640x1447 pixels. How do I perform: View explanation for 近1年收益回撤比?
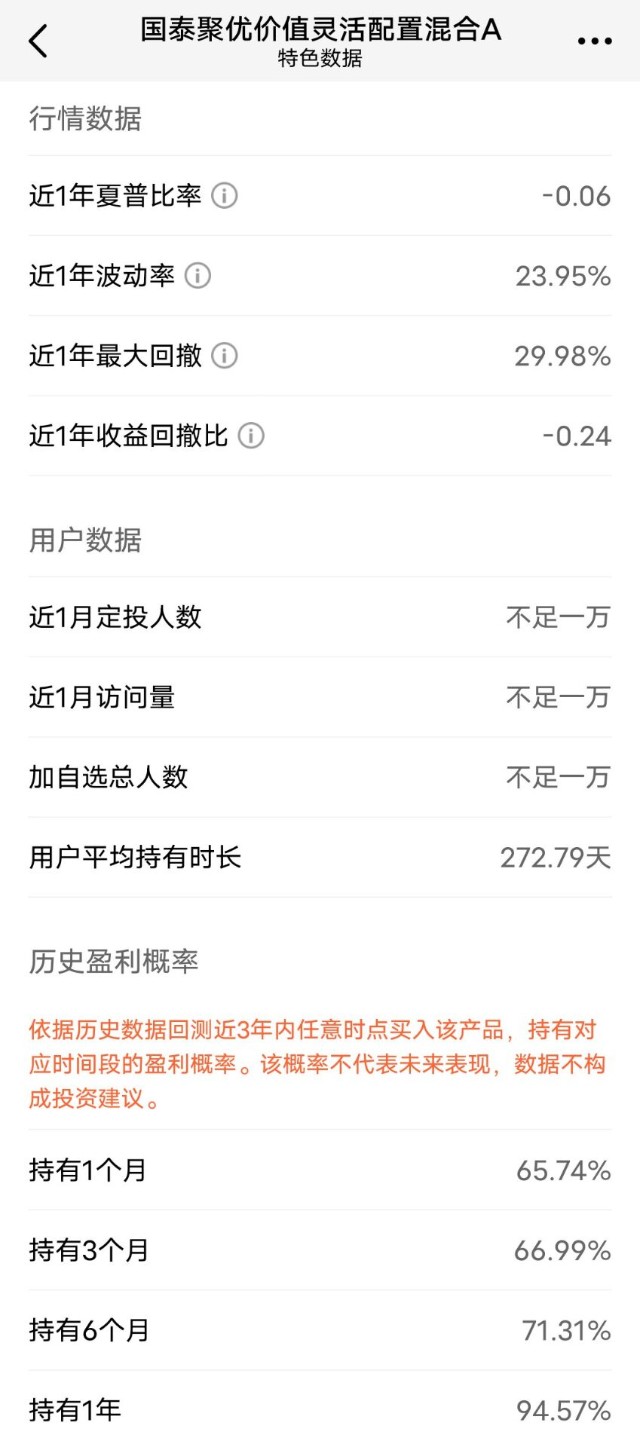pos(252,435)
